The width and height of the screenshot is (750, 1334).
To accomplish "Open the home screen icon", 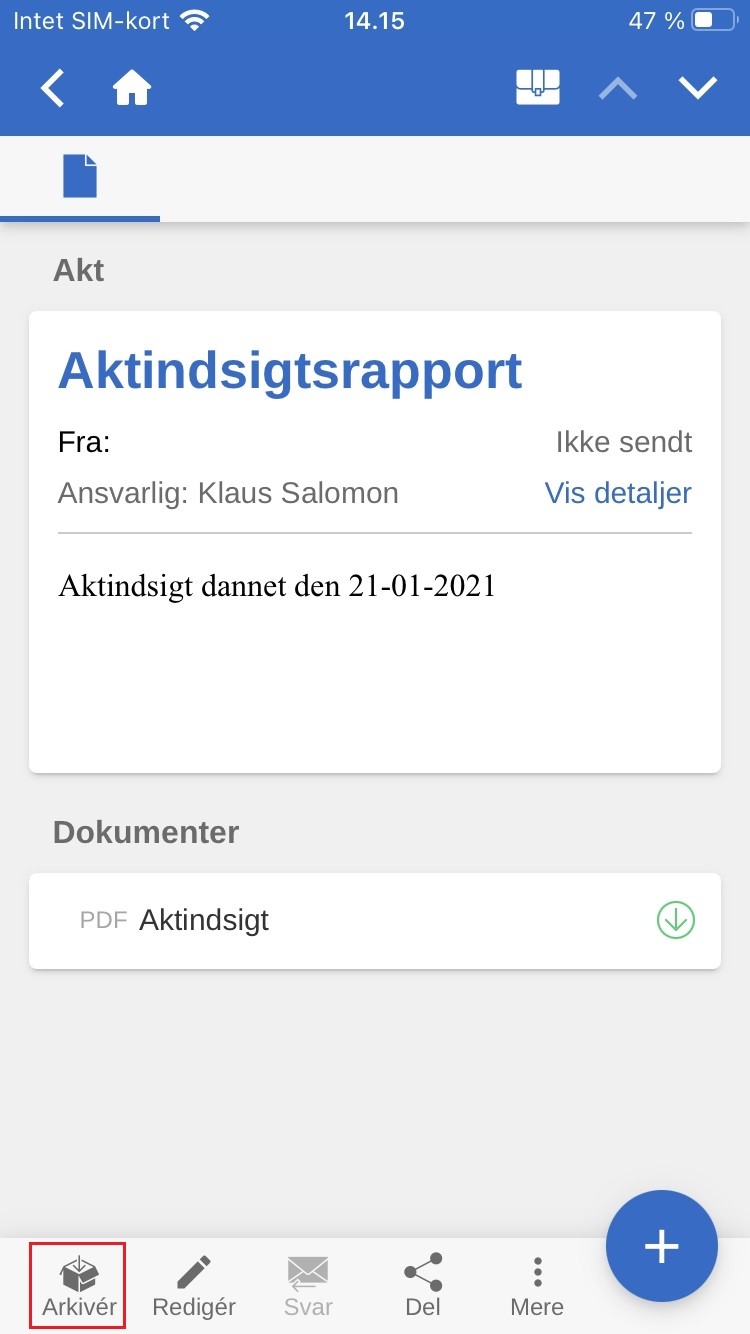I will 132,89.
